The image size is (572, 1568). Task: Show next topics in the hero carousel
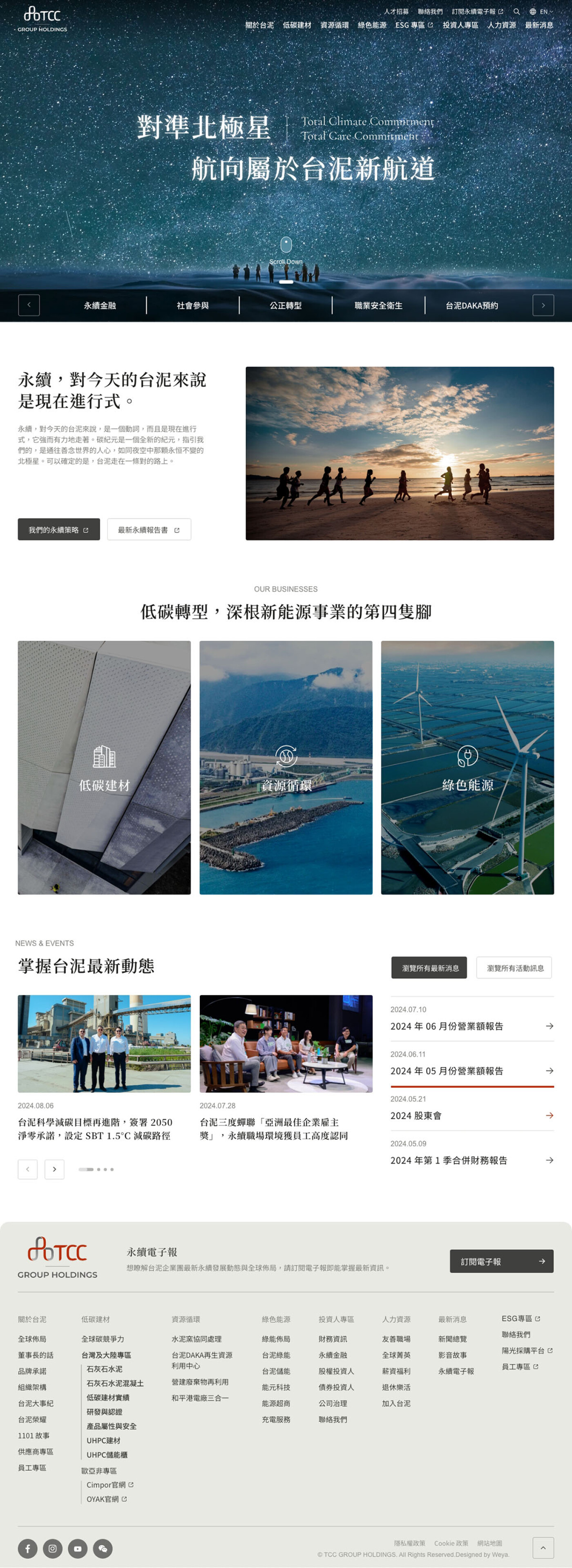[x=543, y=305]
